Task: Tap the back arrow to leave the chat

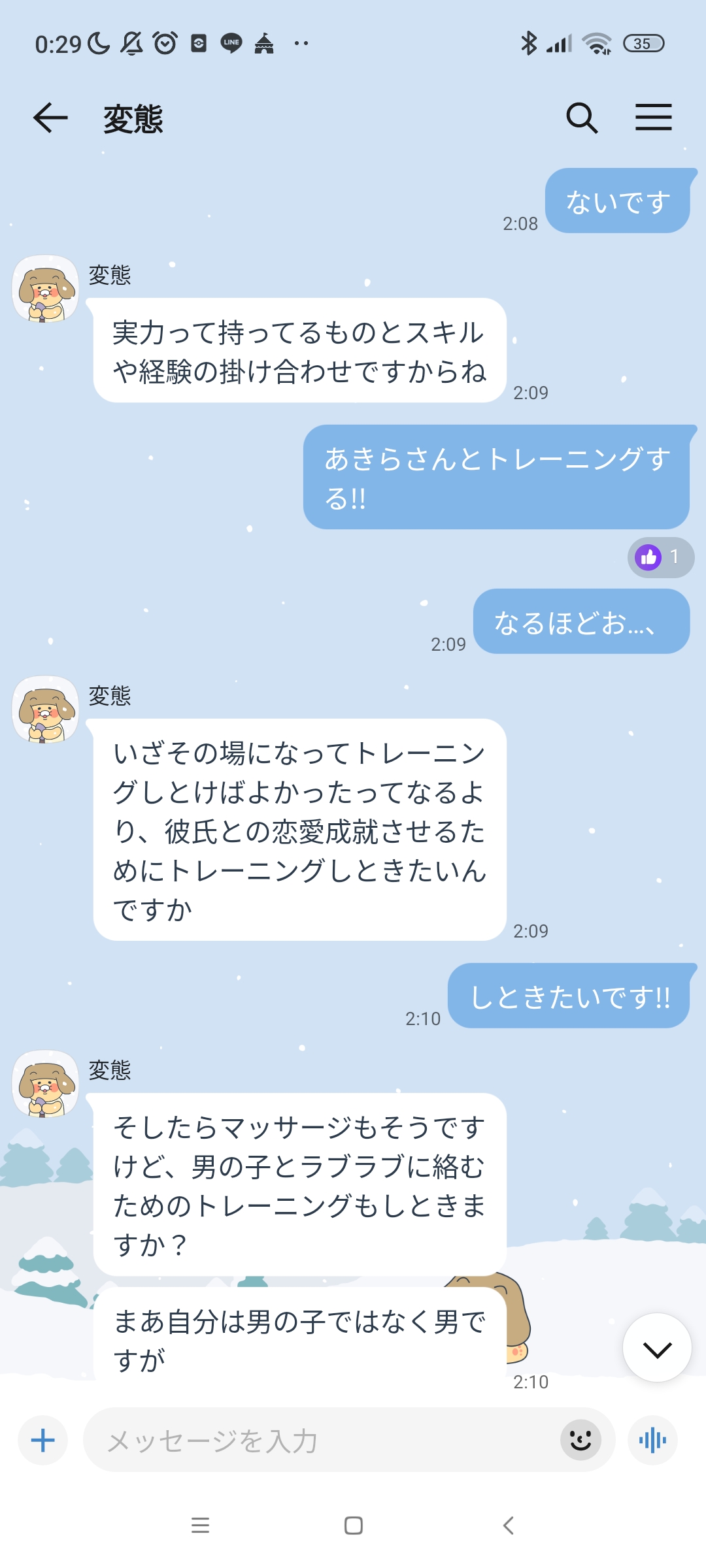Action: point(49,118)
